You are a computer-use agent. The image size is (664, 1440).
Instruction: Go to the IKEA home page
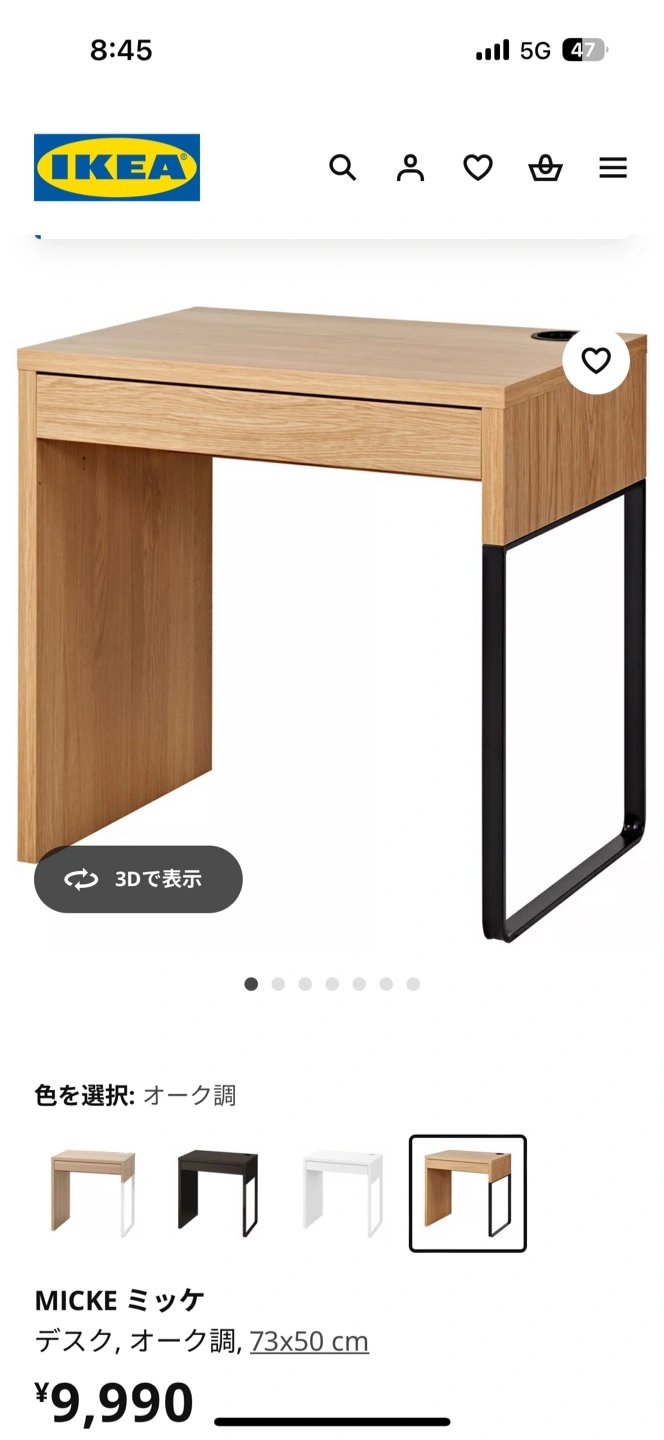(117, 168)
